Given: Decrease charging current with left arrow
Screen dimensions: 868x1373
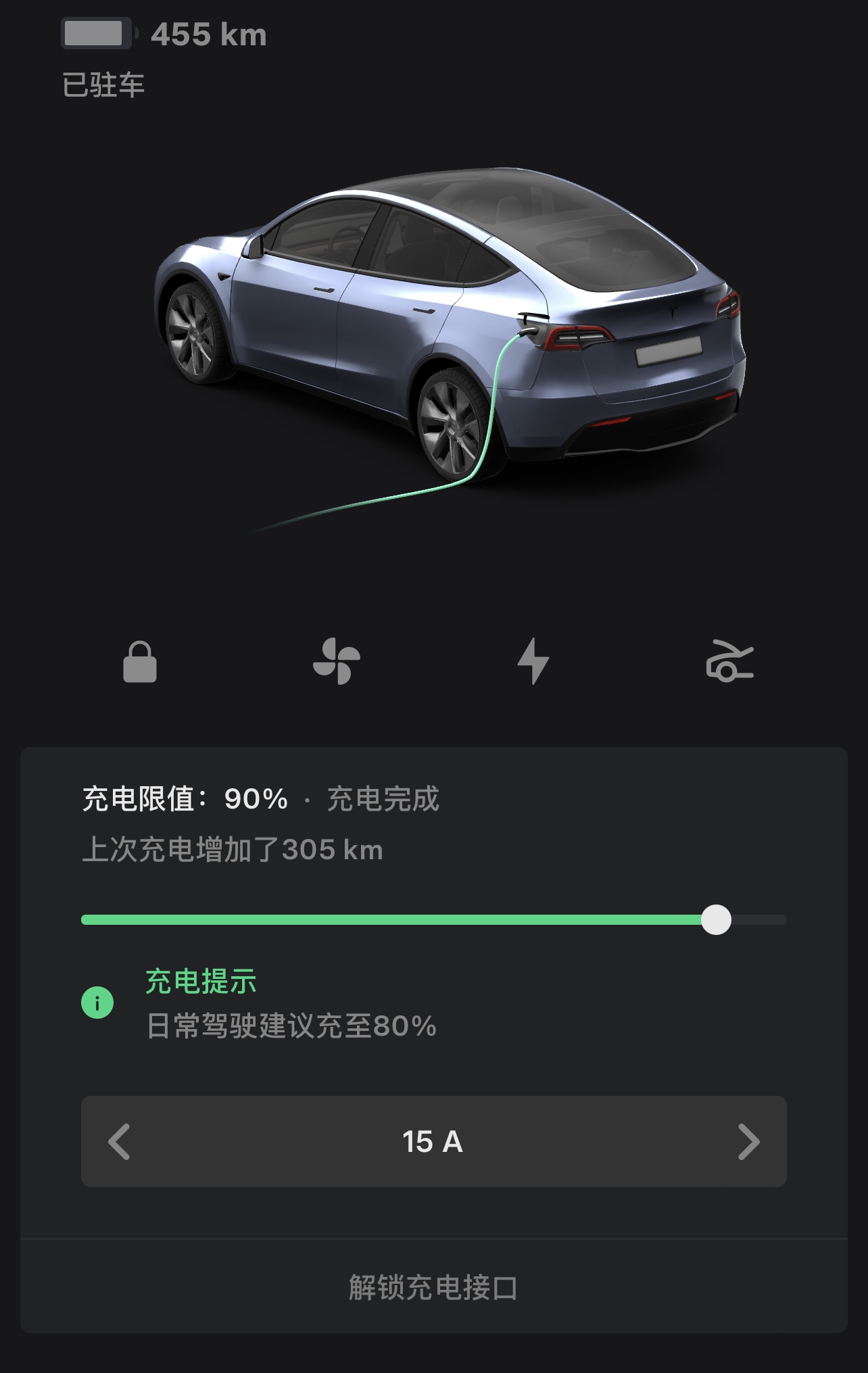Looking at the screenshot, I should 118,1142.
